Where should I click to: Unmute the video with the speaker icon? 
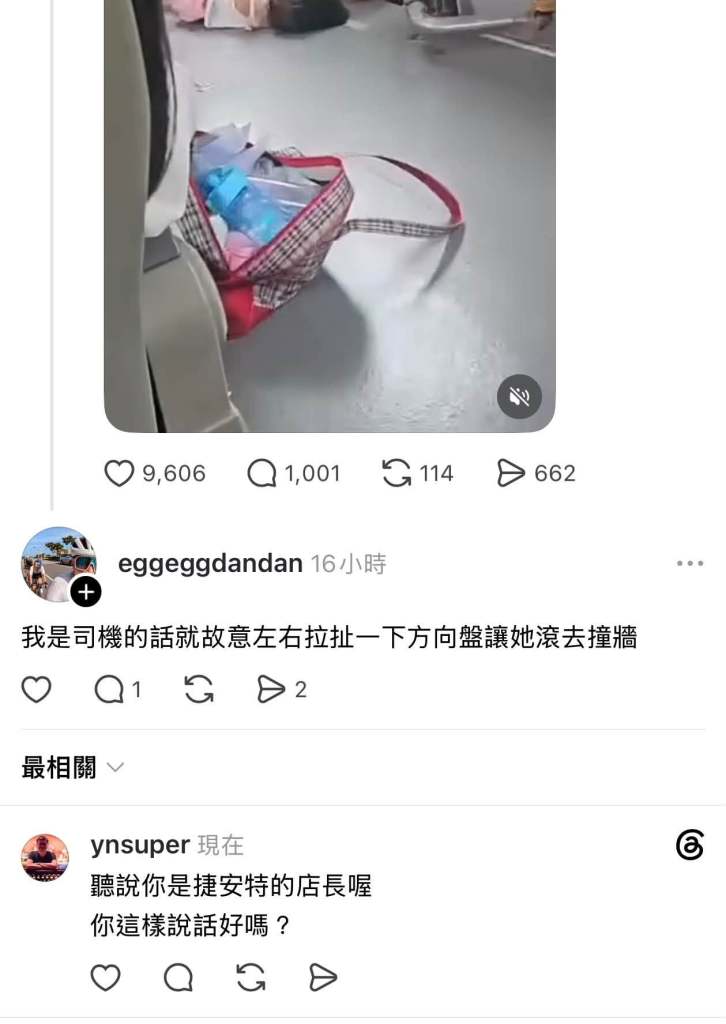coord(519,396)
